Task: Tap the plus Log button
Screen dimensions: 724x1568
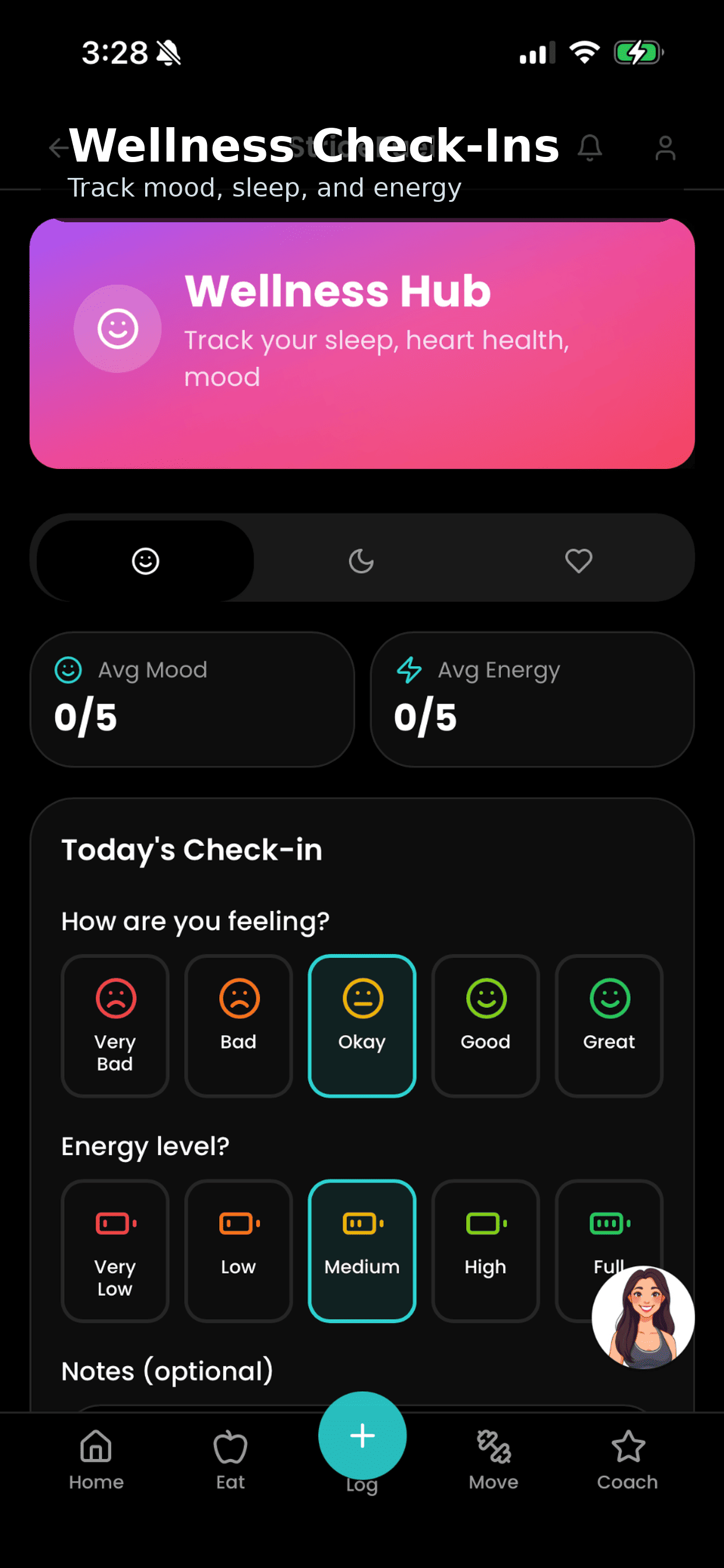Action: 362,1436
